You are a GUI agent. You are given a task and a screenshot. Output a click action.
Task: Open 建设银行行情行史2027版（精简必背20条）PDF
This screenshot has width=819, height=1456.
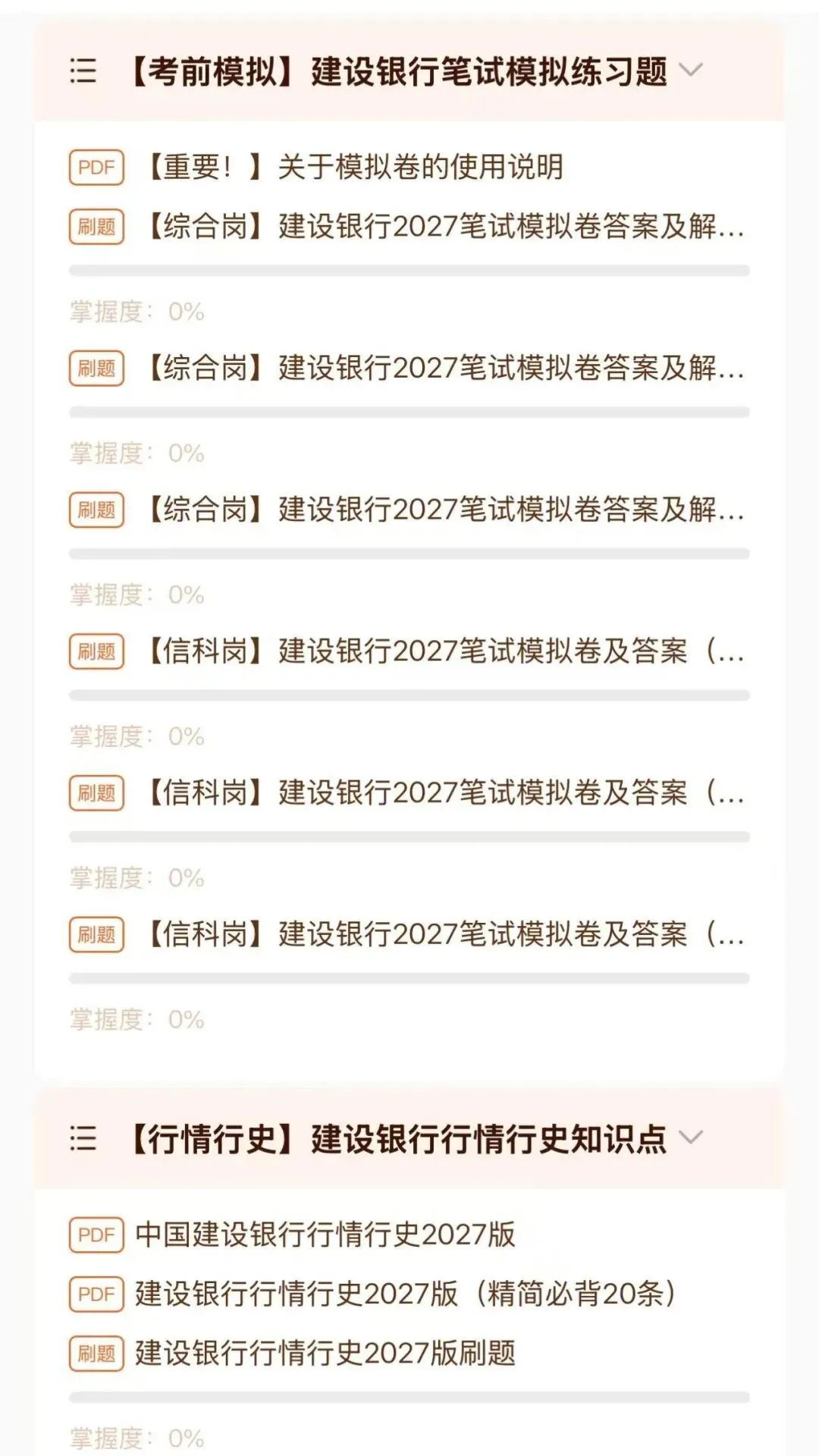(x=373, y=1294)
